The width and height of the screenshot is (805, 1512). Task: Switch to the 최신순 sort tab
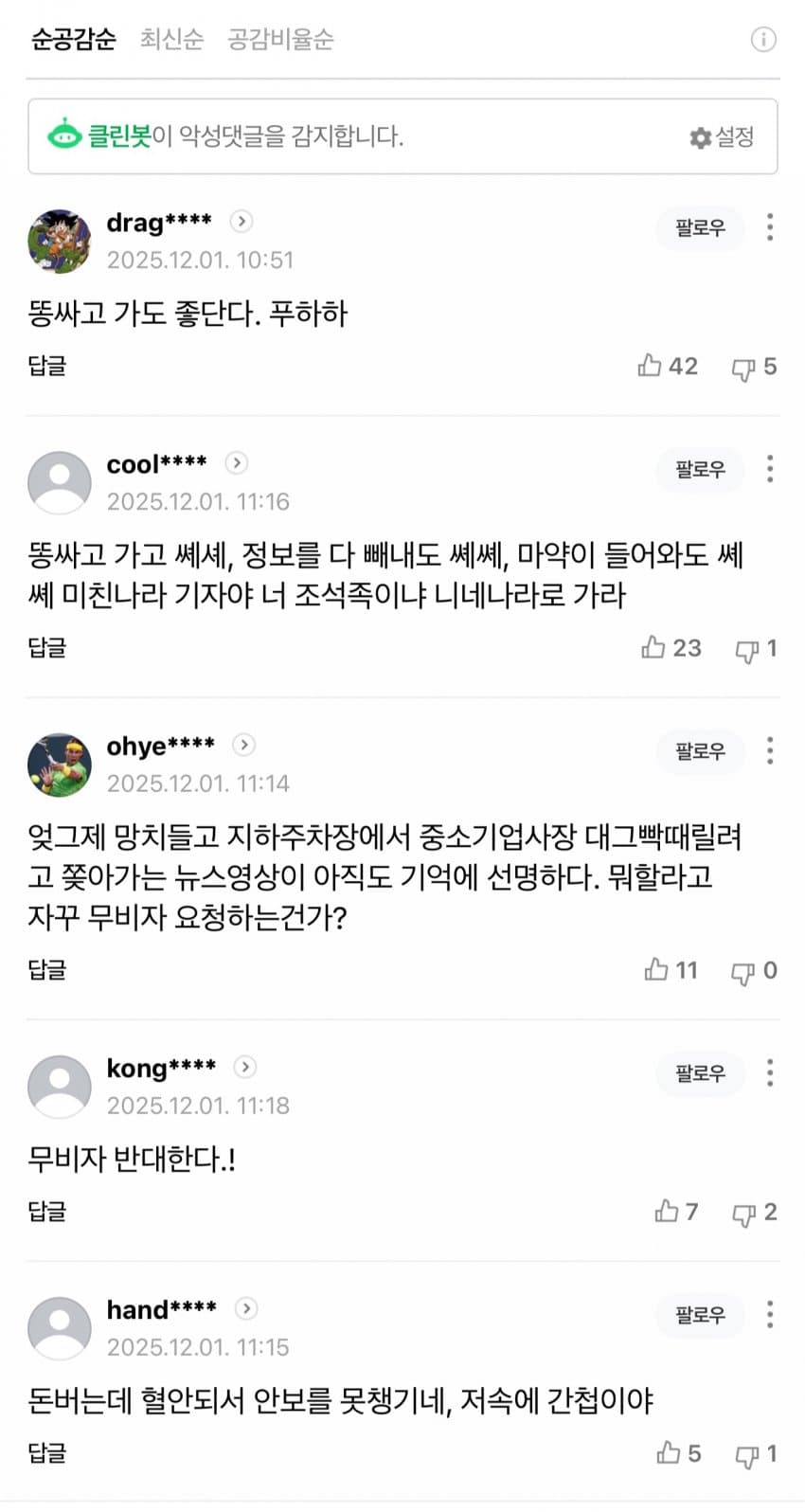coord(171,39)
